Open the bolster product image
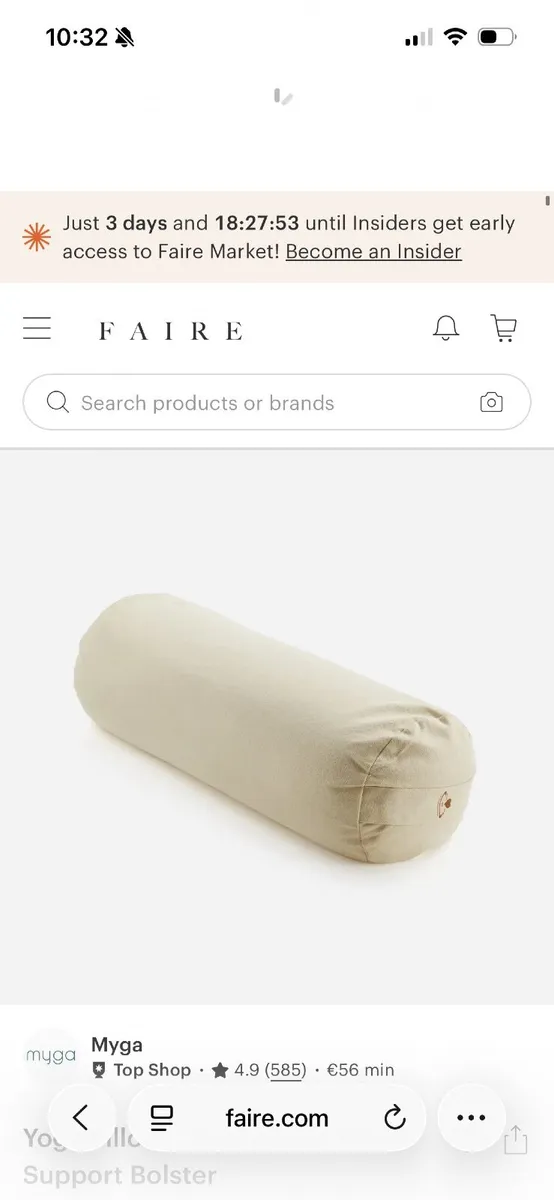 tap(277, 727)
